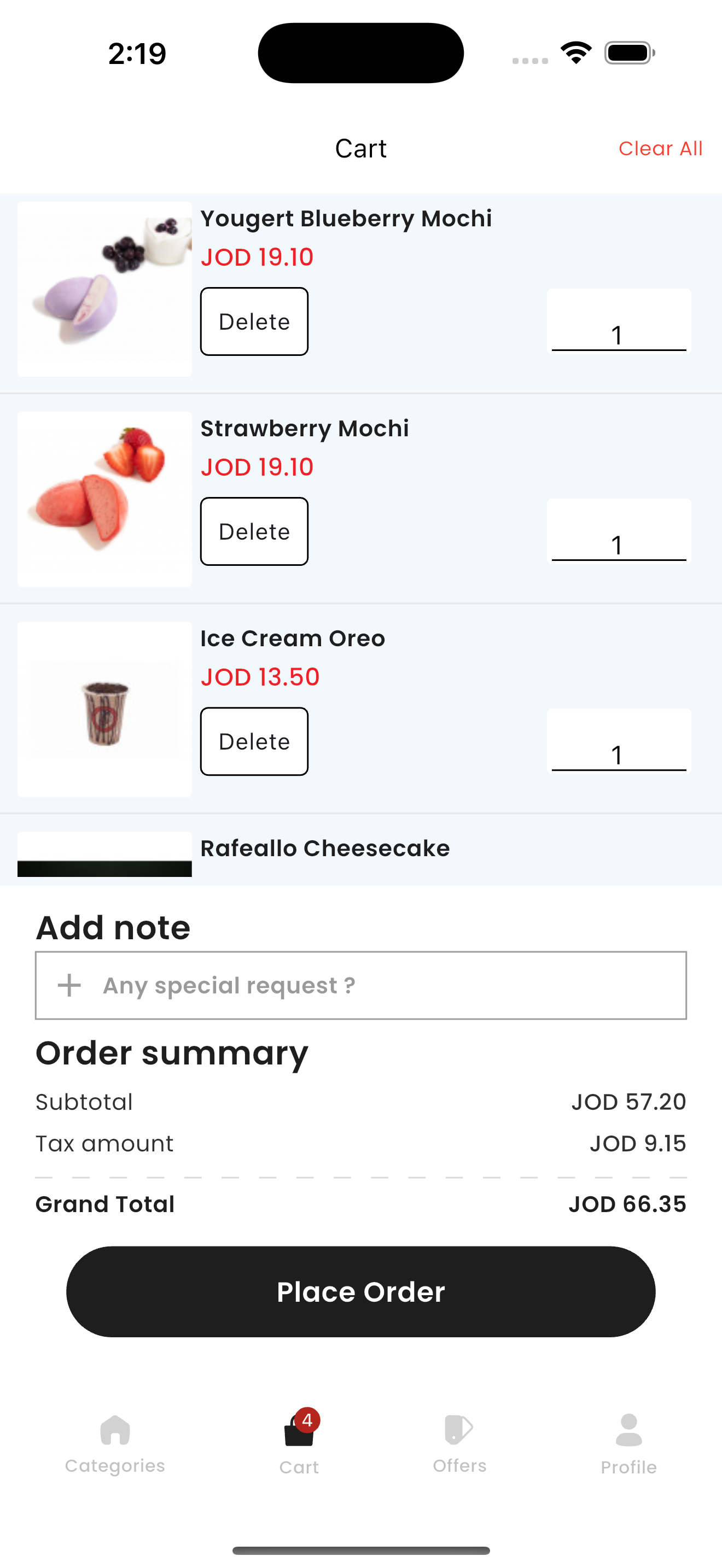The height and width of the screenshot is (1568, 722).
Task: Focus the 'Any special request ?' note field
Action: coord(361,986)
